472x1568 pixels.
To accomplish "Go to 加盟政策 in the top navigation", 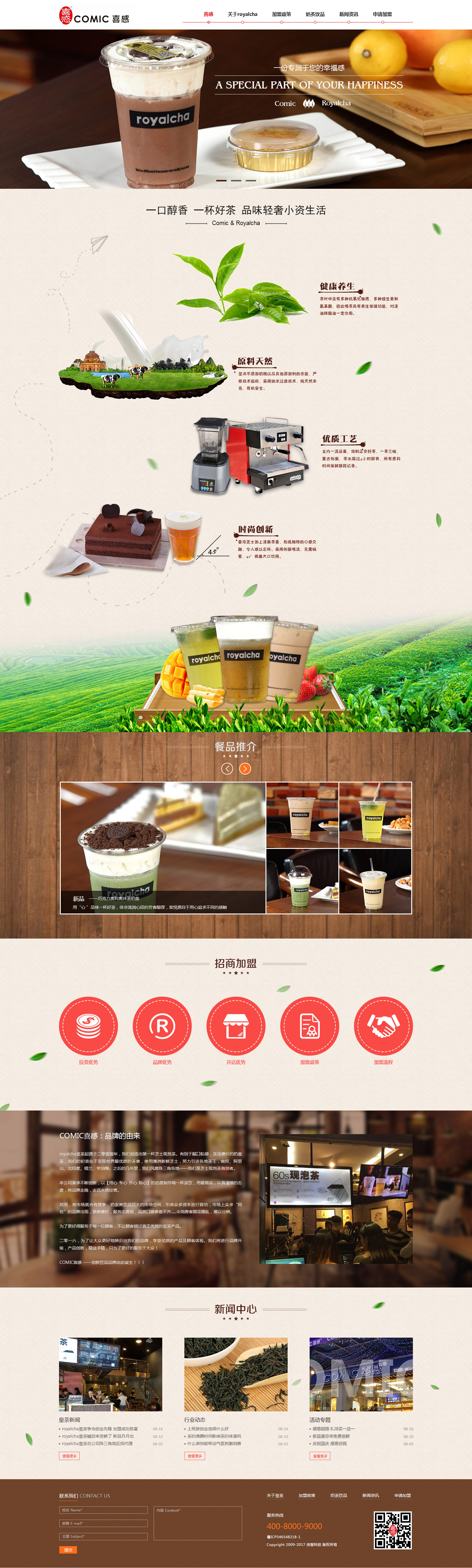I will pos(281,14).
